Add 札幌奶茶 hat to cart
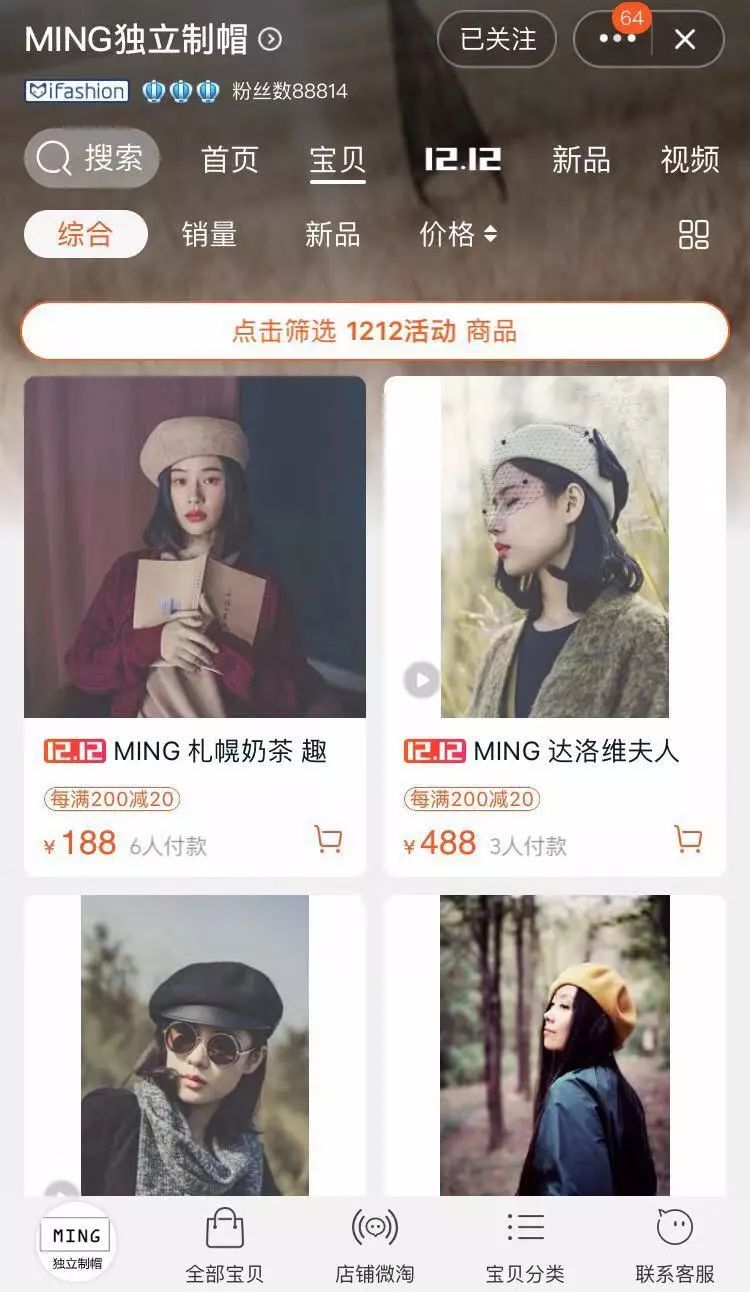This screenshot has width=750, height=1292. pos(328,841)
